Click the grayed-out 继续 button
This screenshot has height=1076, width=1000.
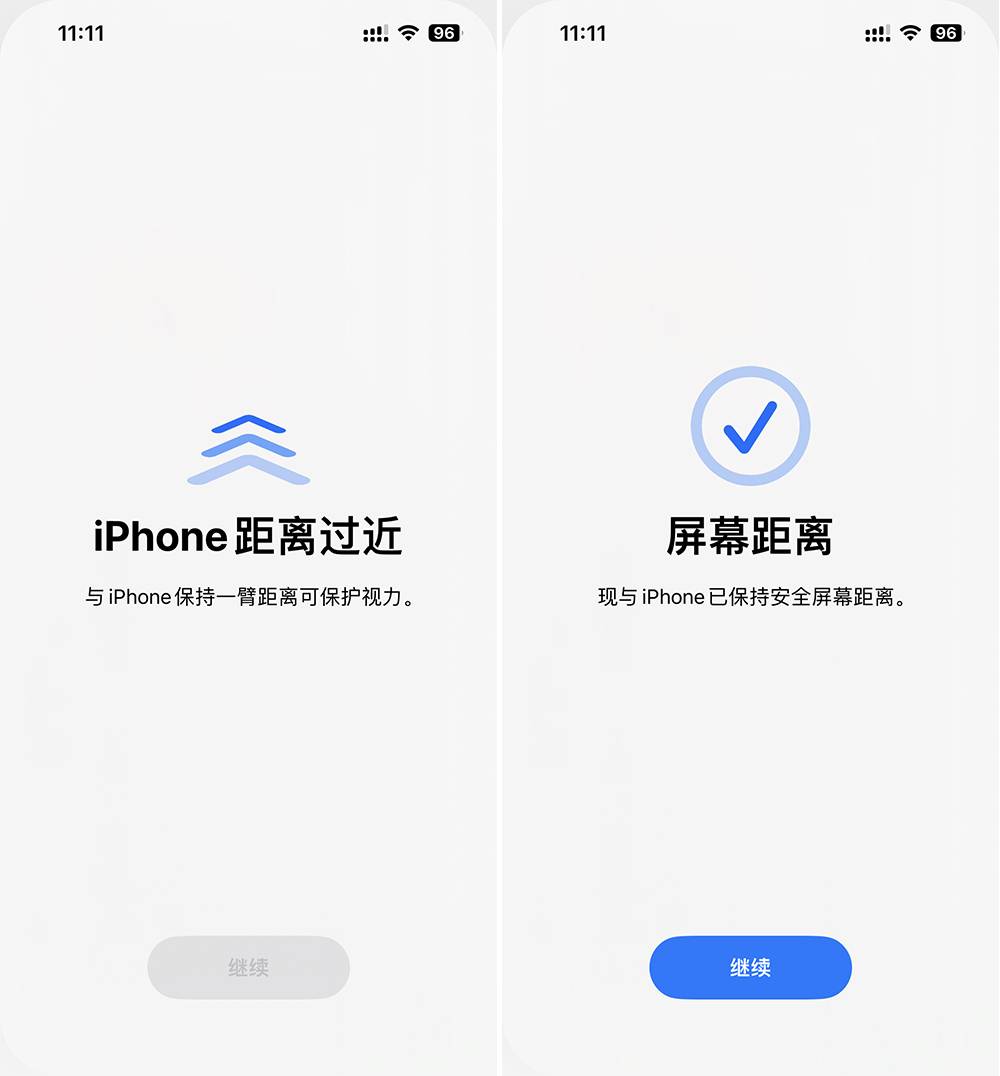click(x=248, y=967)
